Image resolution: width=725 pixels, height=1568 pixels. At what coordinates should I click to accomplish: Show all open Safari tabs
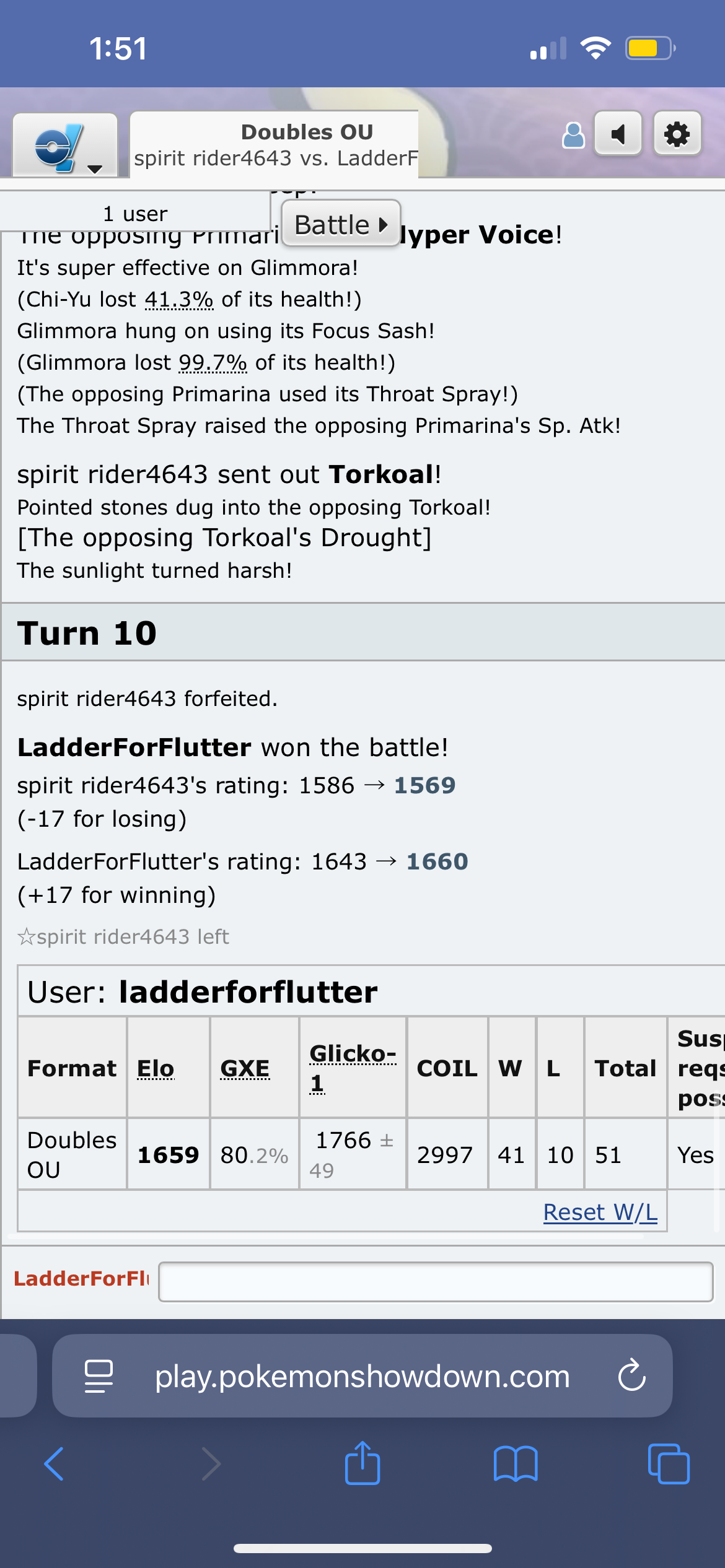[x=669, y=1464]
